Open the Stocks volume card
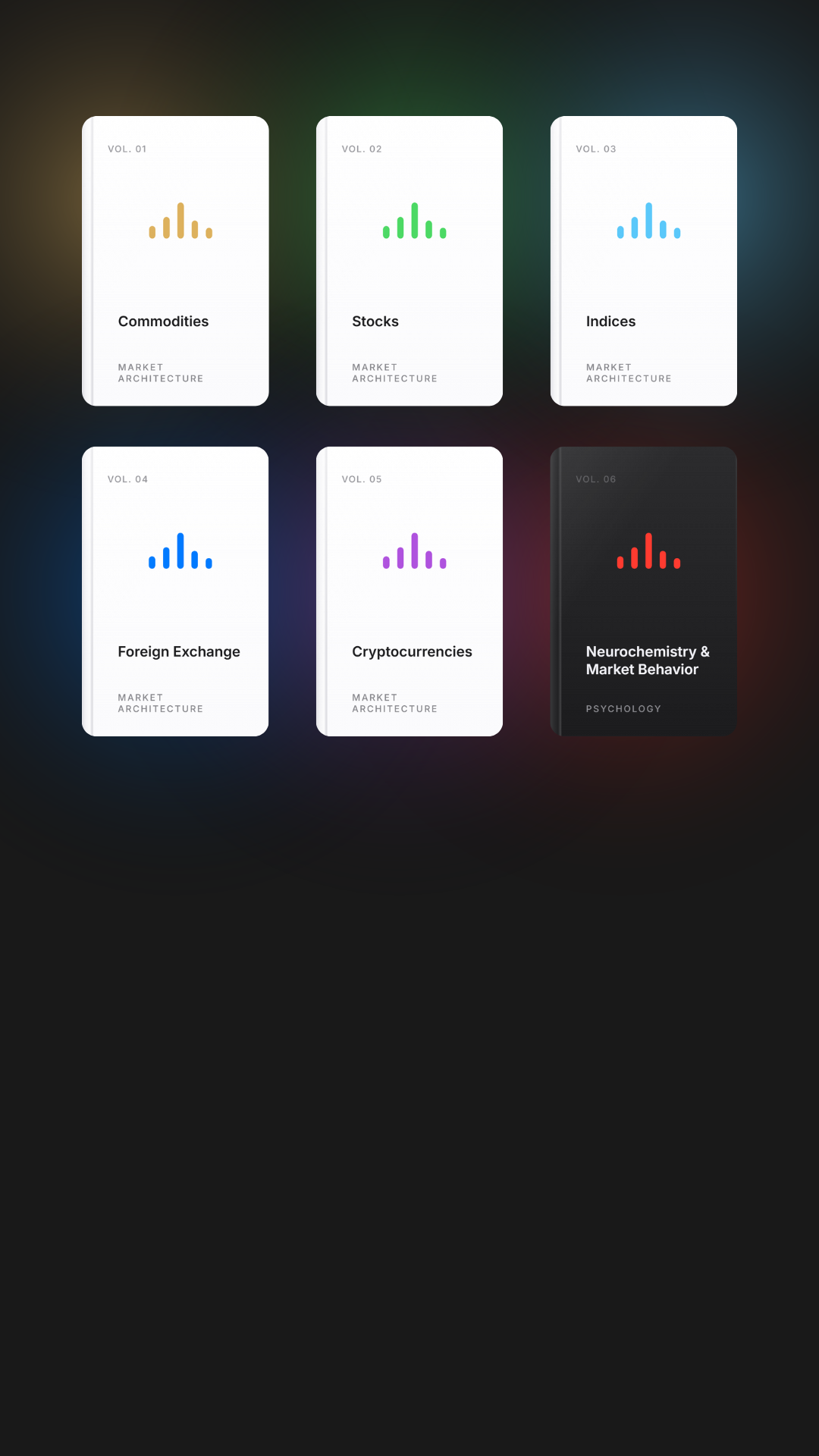The height and width of the screenshot is (1456, 819). pos(409,261)
